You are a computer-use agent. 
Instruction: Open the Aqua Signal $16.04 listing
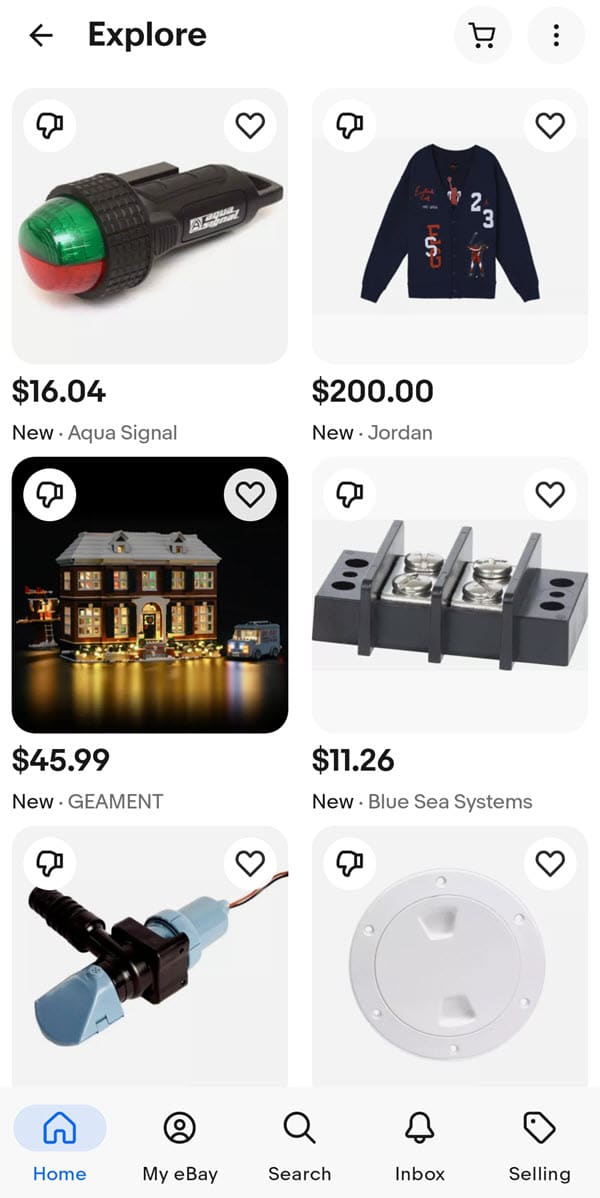click(x=150, y=240)
